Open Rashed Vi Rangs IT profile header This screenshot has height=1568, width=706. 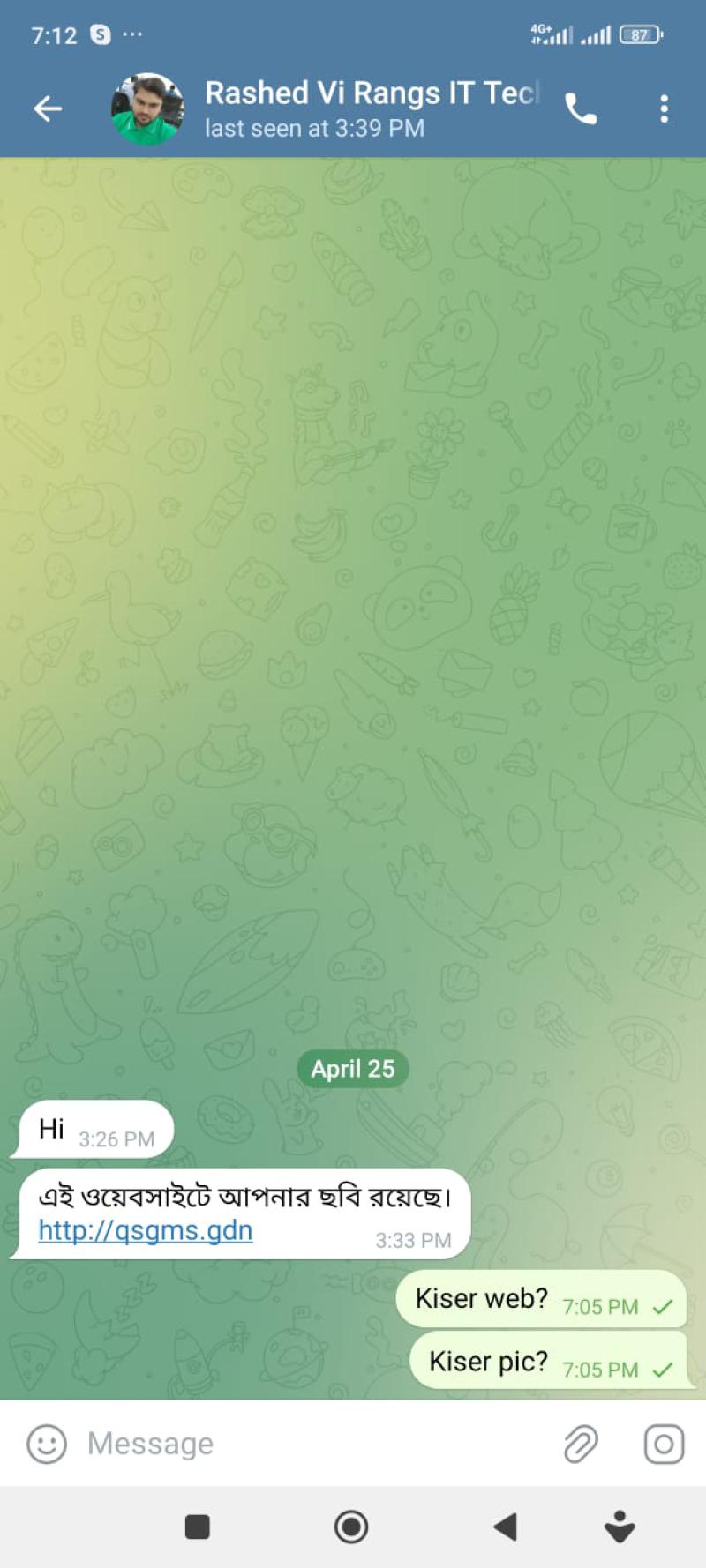327,108
